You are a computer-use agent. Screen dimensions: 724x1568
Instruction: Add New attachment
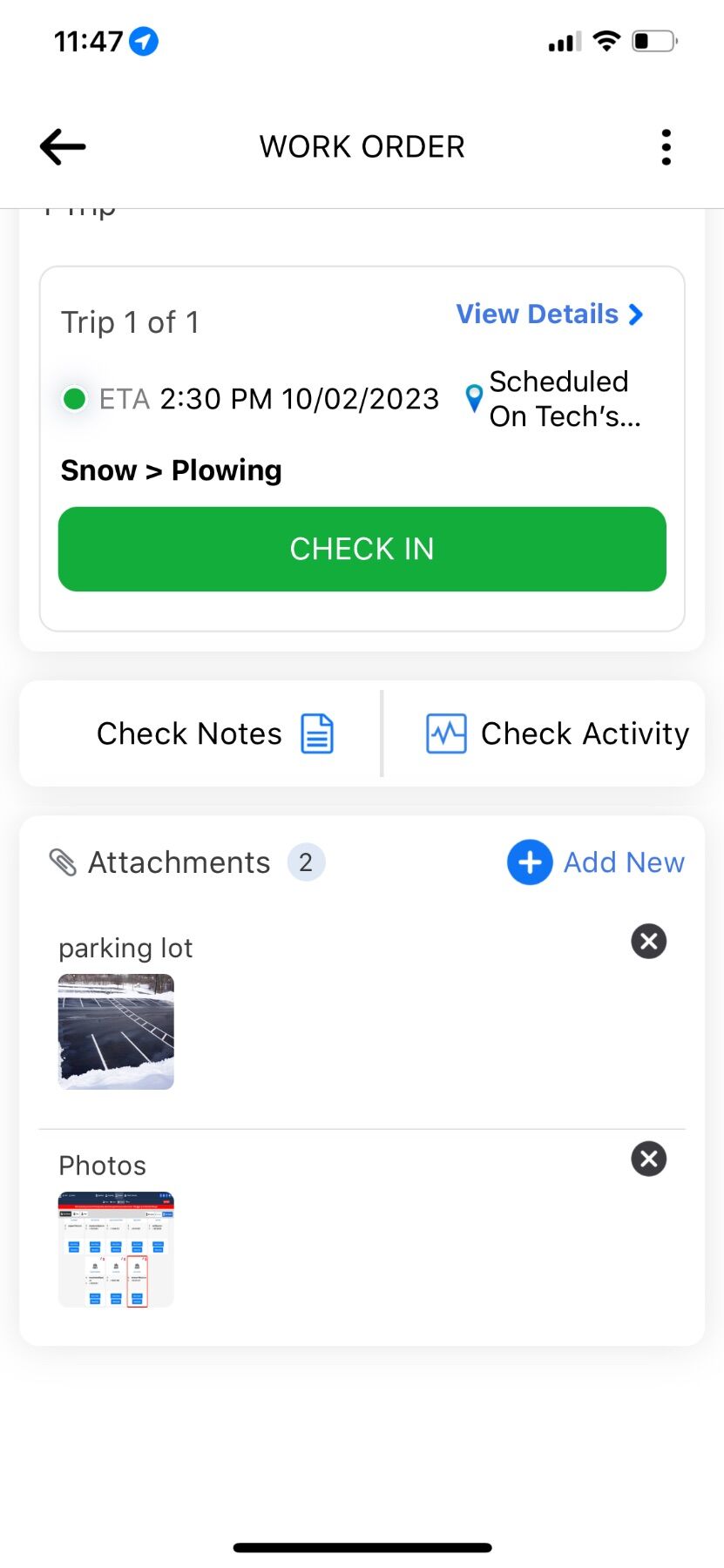596,862
